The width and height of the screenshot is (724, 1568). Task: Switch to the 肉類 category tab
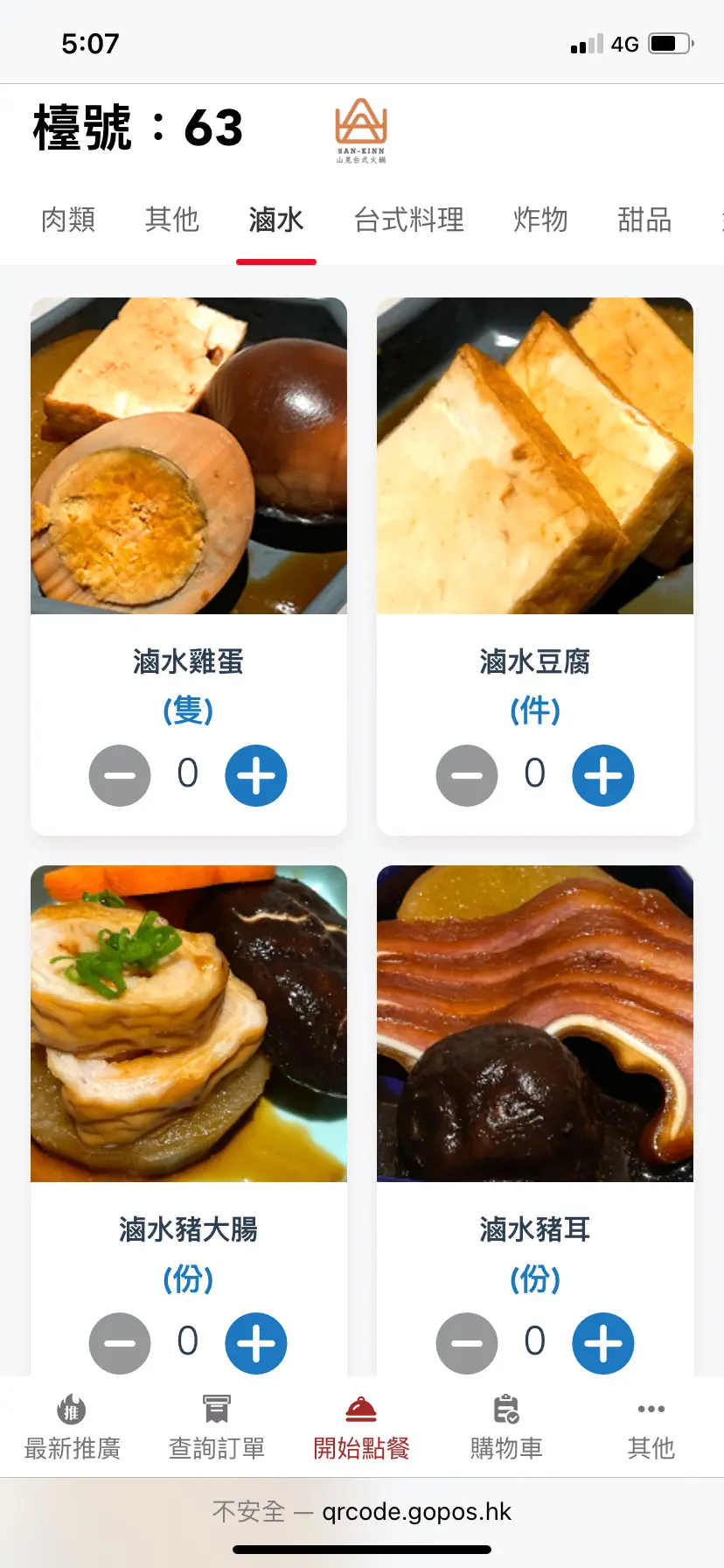pos(68,220)
